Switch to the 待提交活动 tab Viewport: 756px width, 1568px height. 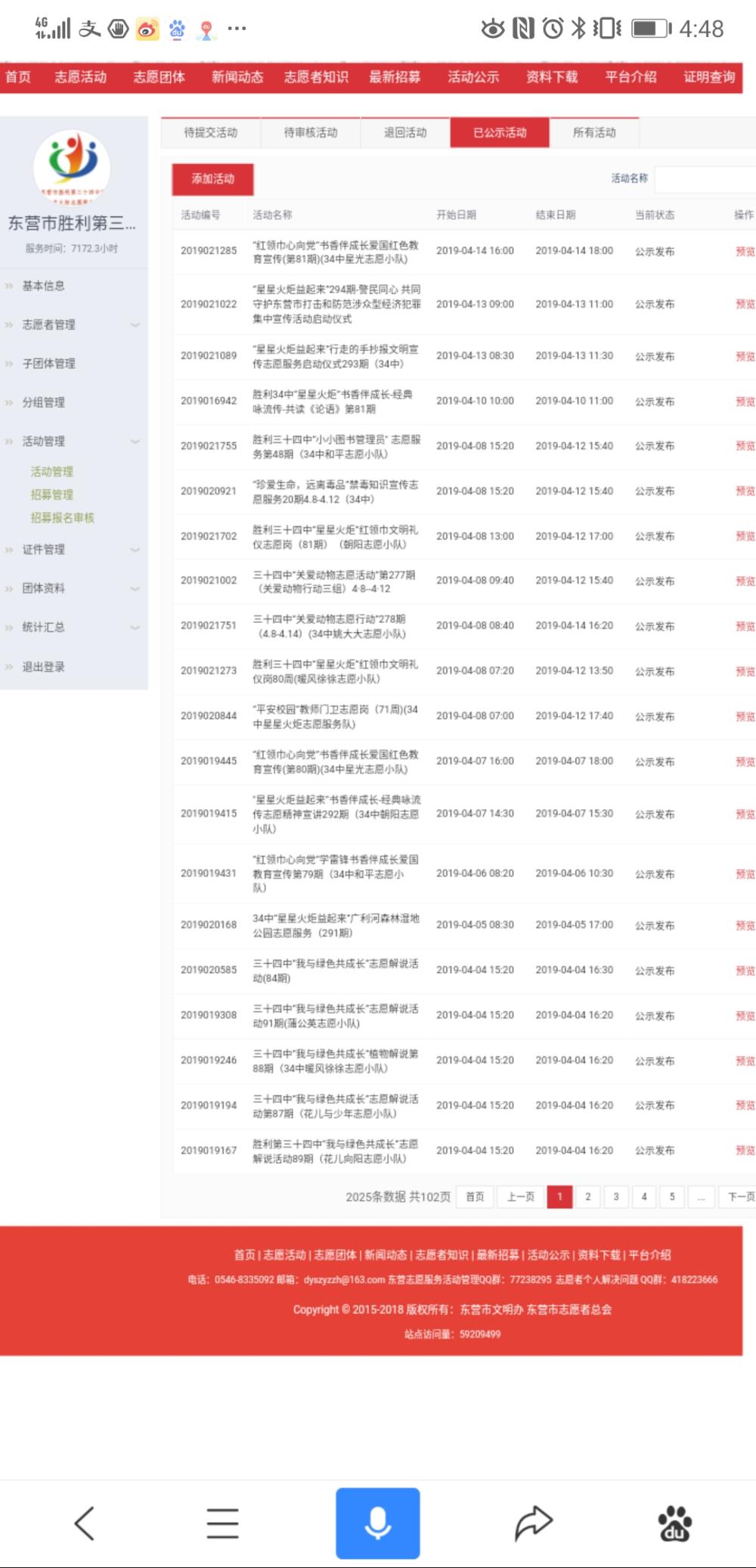point(210,132)
